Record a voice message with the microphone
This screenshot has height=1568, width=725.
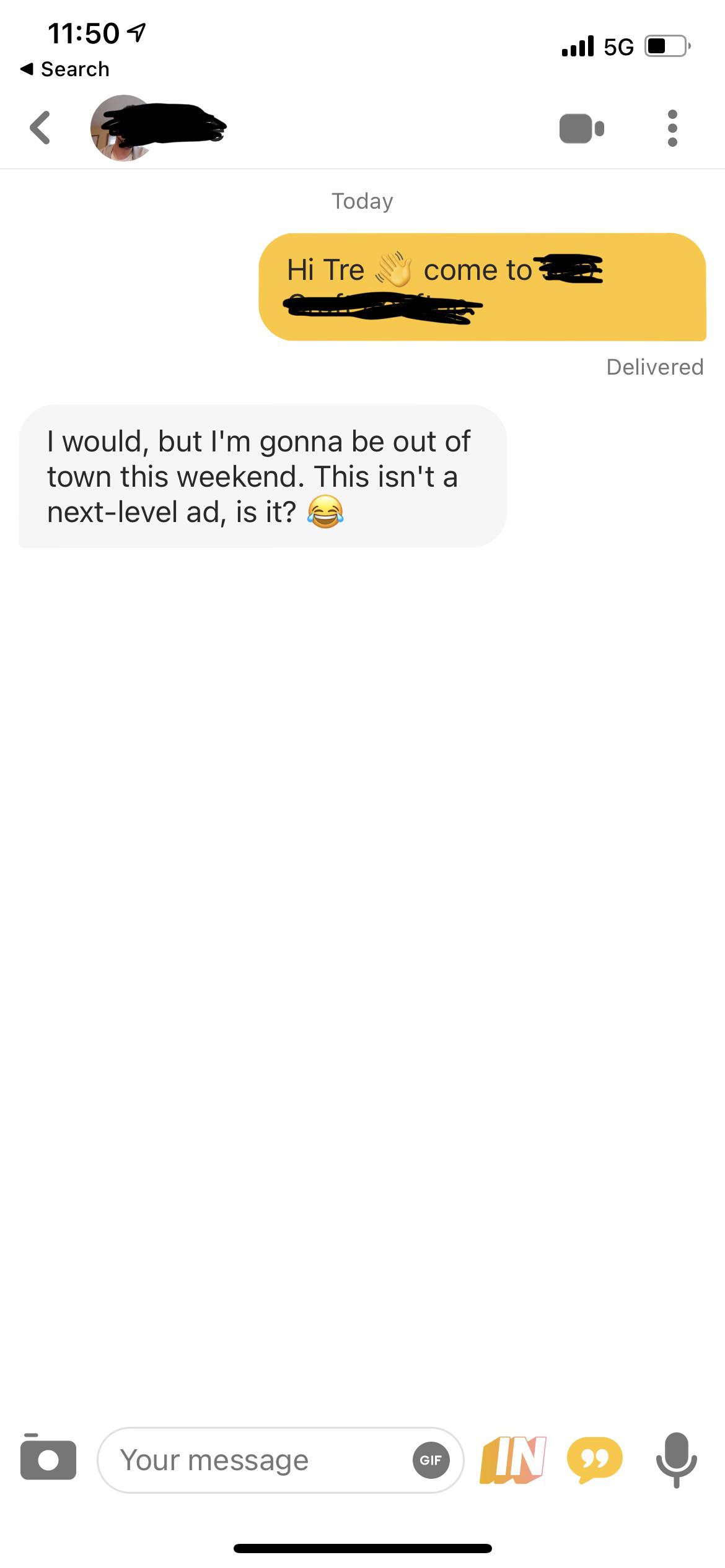tap(676, 1460)
